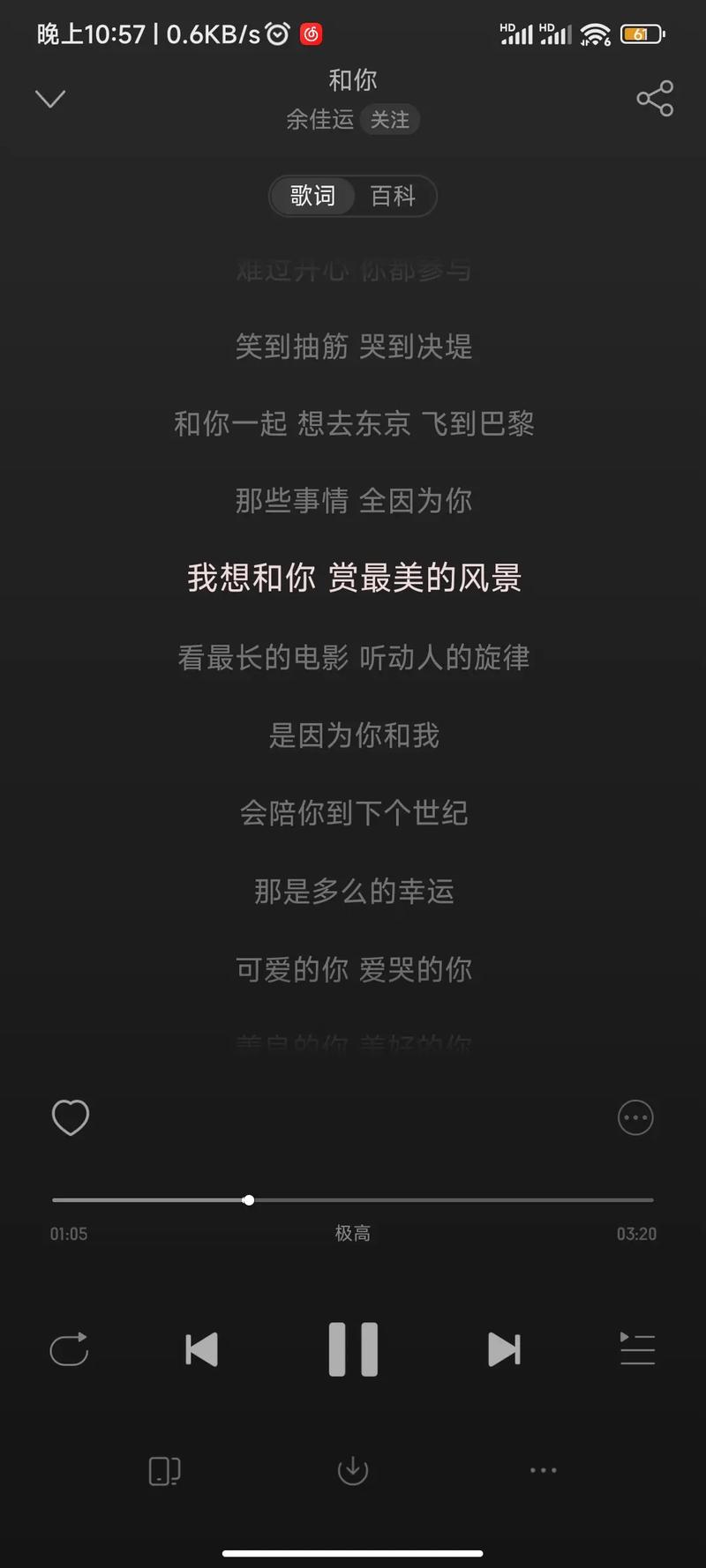Image resolution: width=706 pixels, height=1568 pixels.
Task: Switch to the 百科 tab
Action: click(x=393, y=196)
